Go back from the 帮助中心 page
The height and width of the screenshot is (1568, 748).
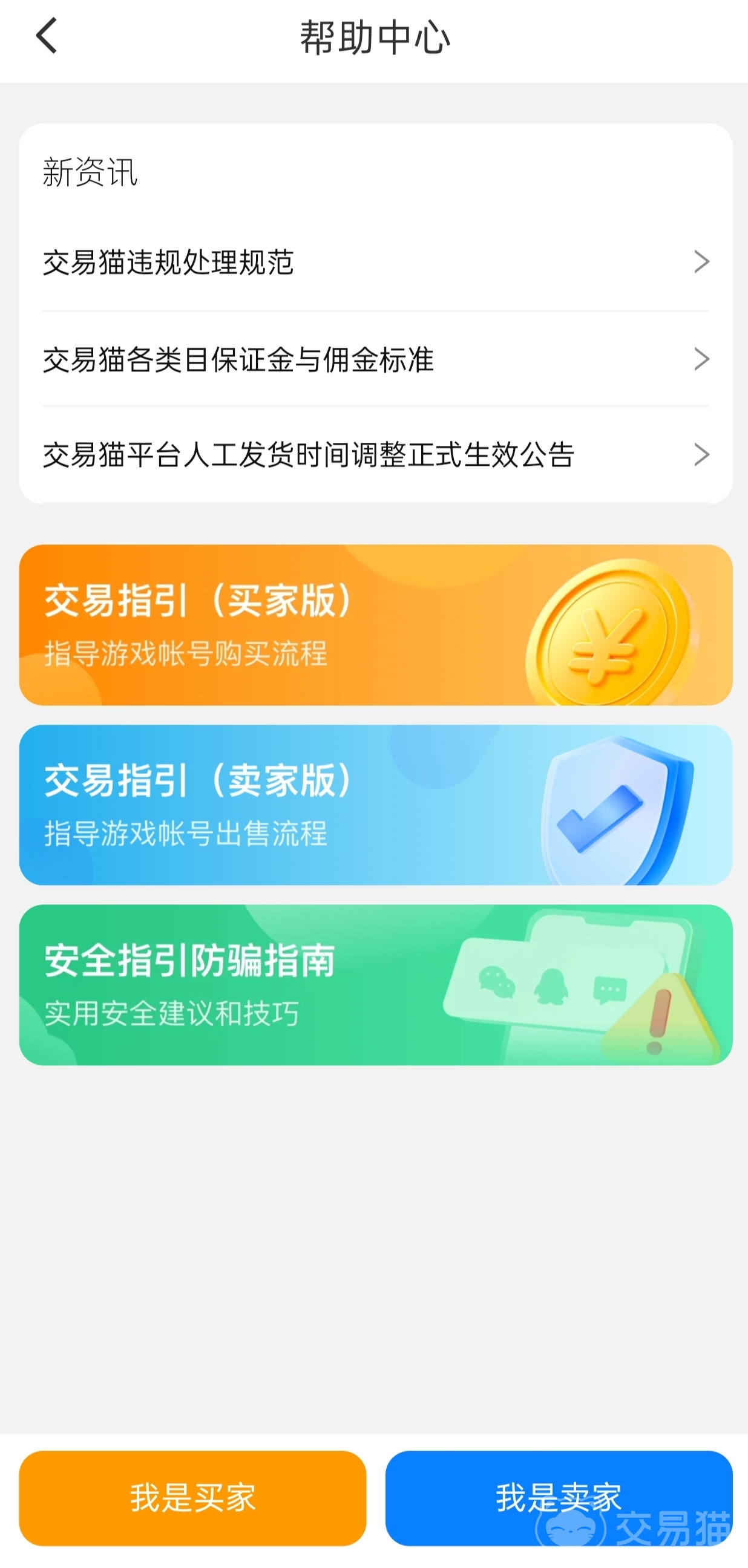click(x=47, y=36)
